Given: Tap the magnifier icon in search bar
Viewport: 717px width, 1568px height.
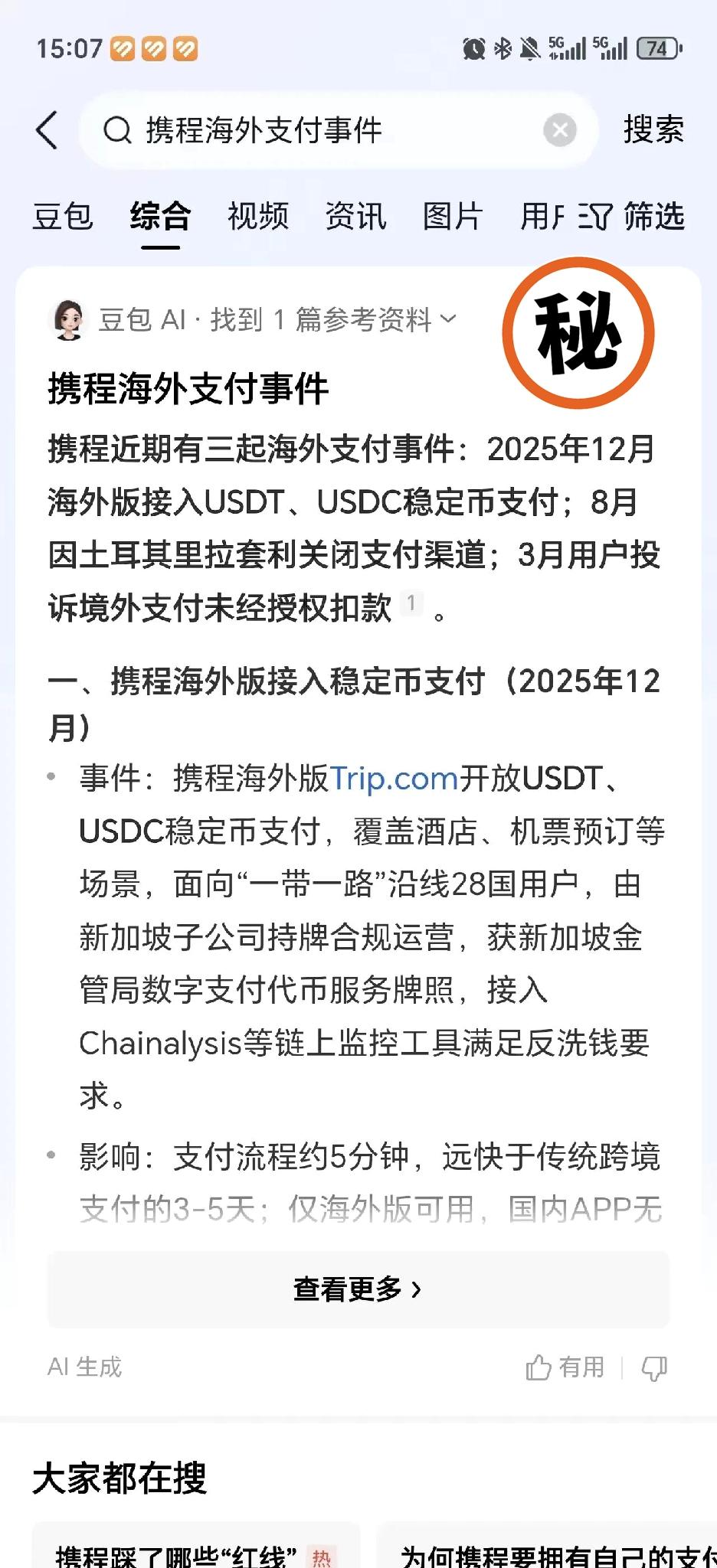Looking at the screenshot, I should point(113,131).
